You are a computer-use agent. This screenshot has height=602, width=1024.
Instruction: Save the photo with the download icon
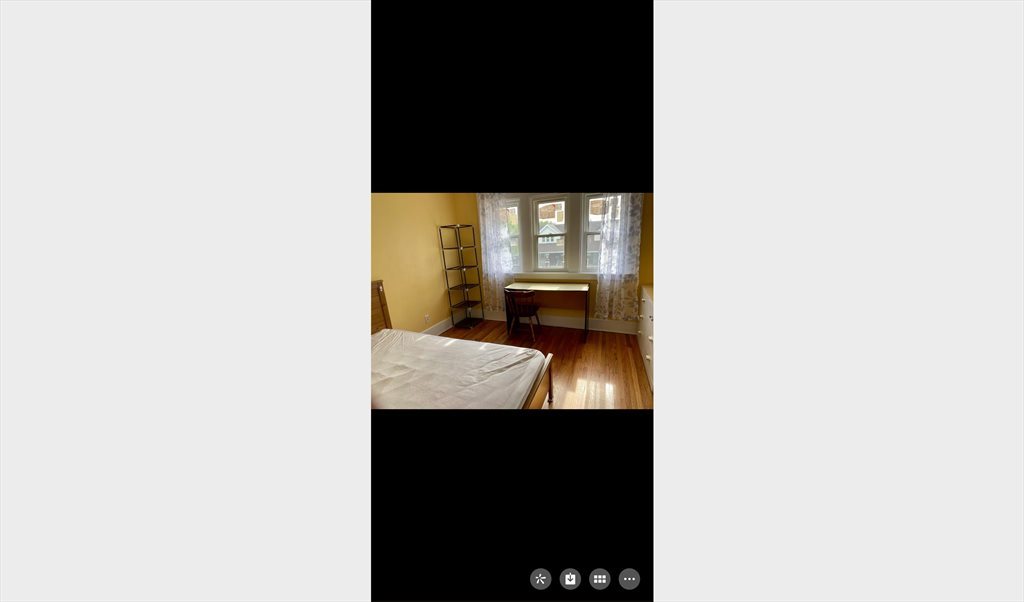[x=570, y=579]
